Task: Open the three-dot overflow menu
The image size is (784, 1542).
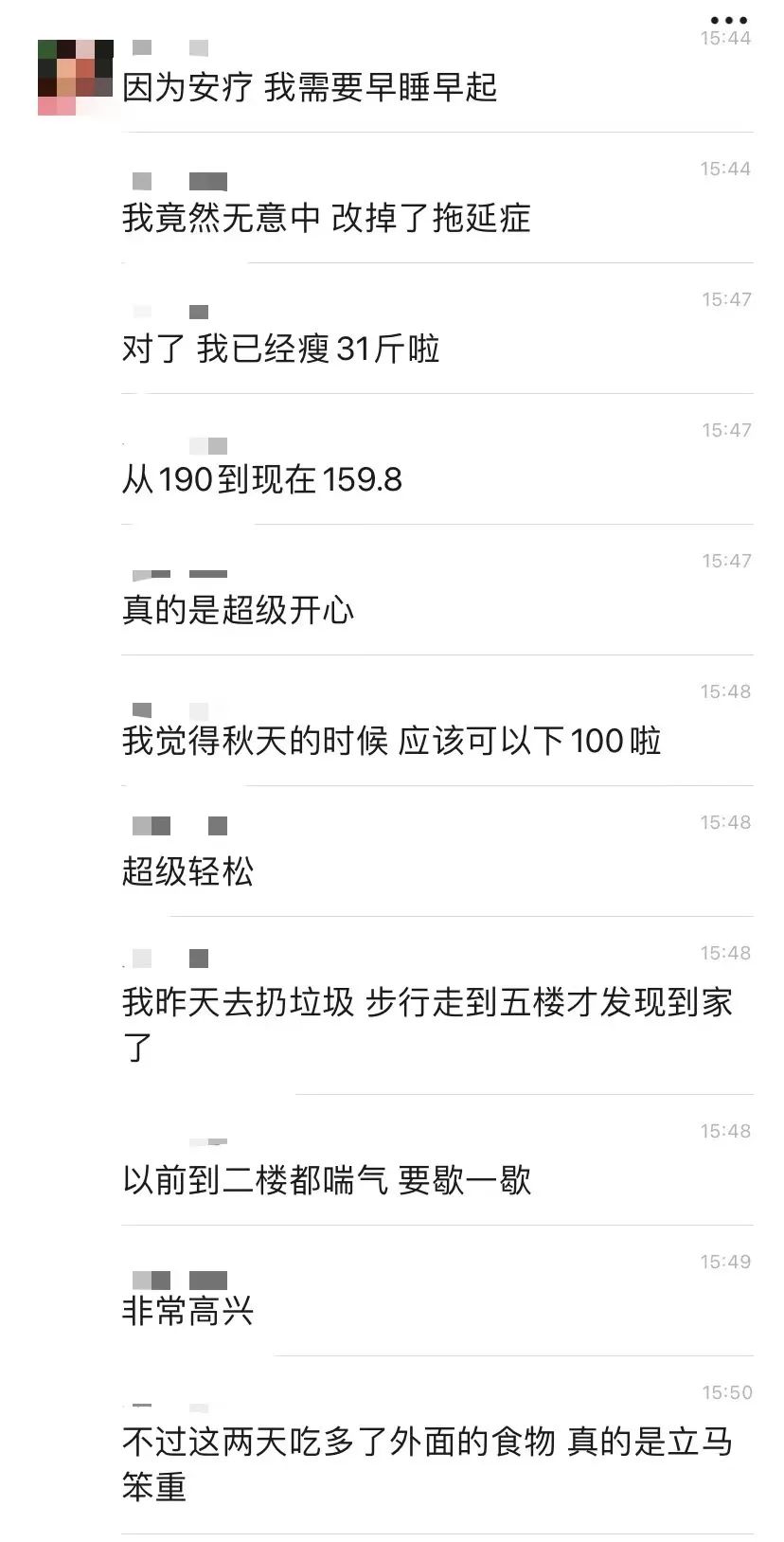Action: pos(729,20)
